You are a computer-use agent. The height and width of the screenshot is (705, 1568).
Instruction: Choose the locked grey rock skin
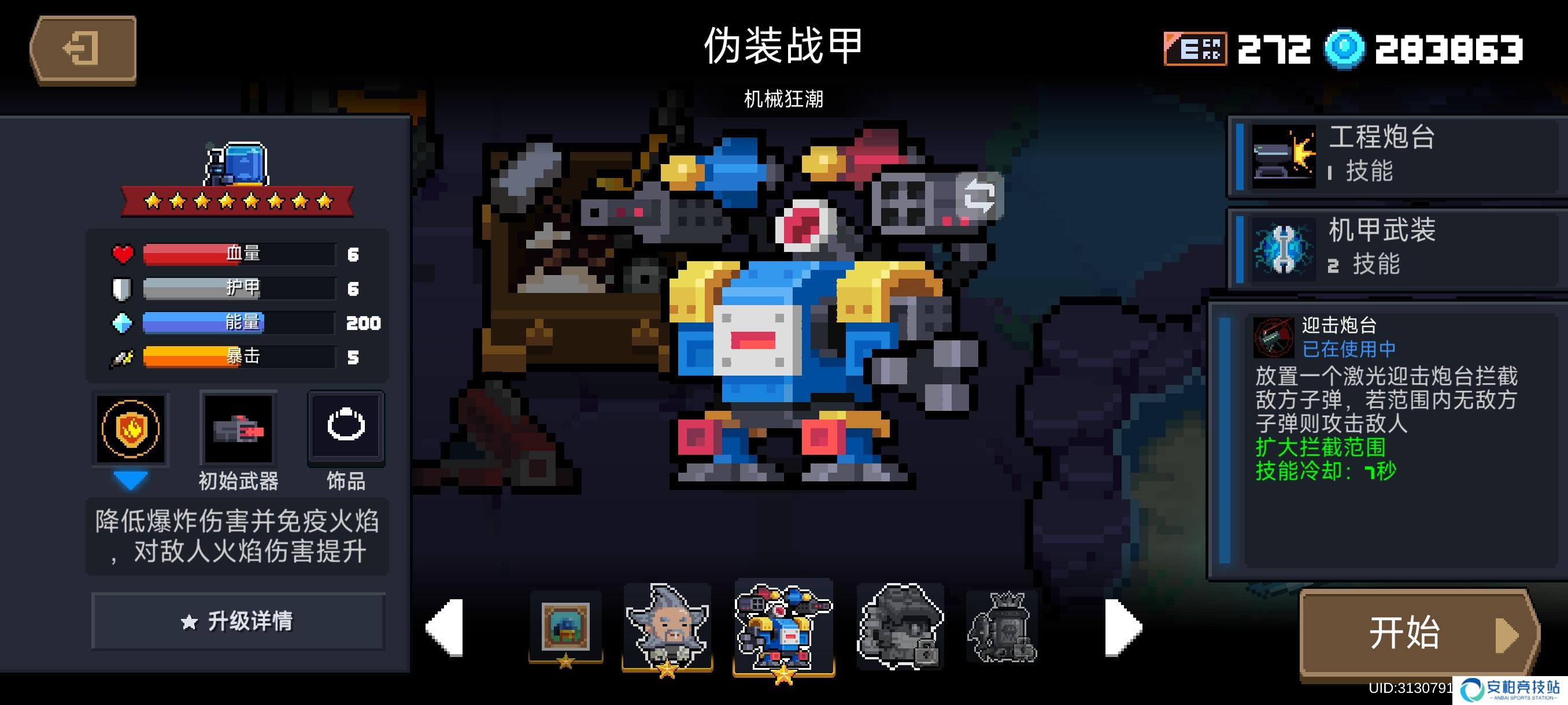(900, 626)
